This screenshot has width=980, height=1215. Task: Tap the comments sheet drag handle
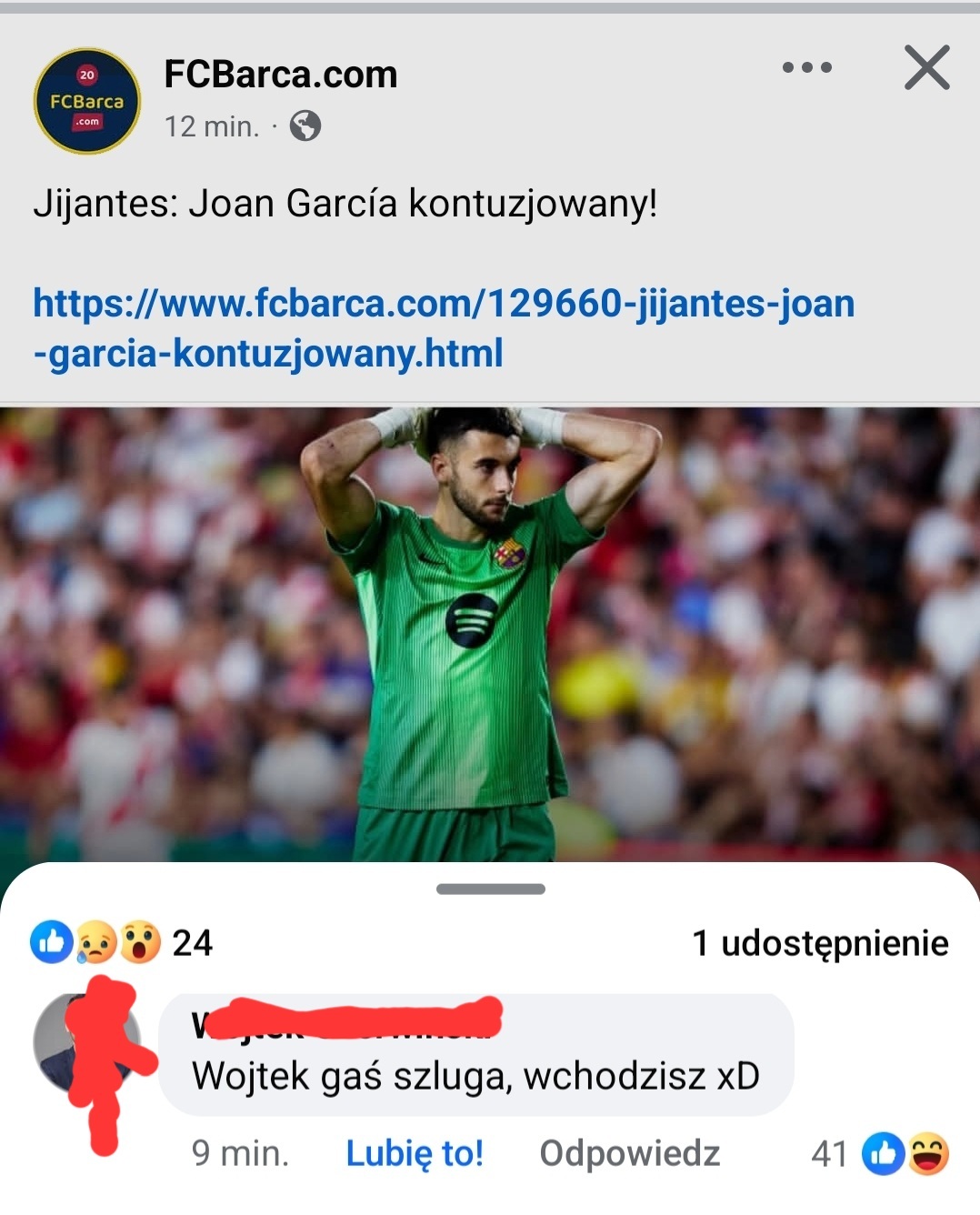click(490, 889)
